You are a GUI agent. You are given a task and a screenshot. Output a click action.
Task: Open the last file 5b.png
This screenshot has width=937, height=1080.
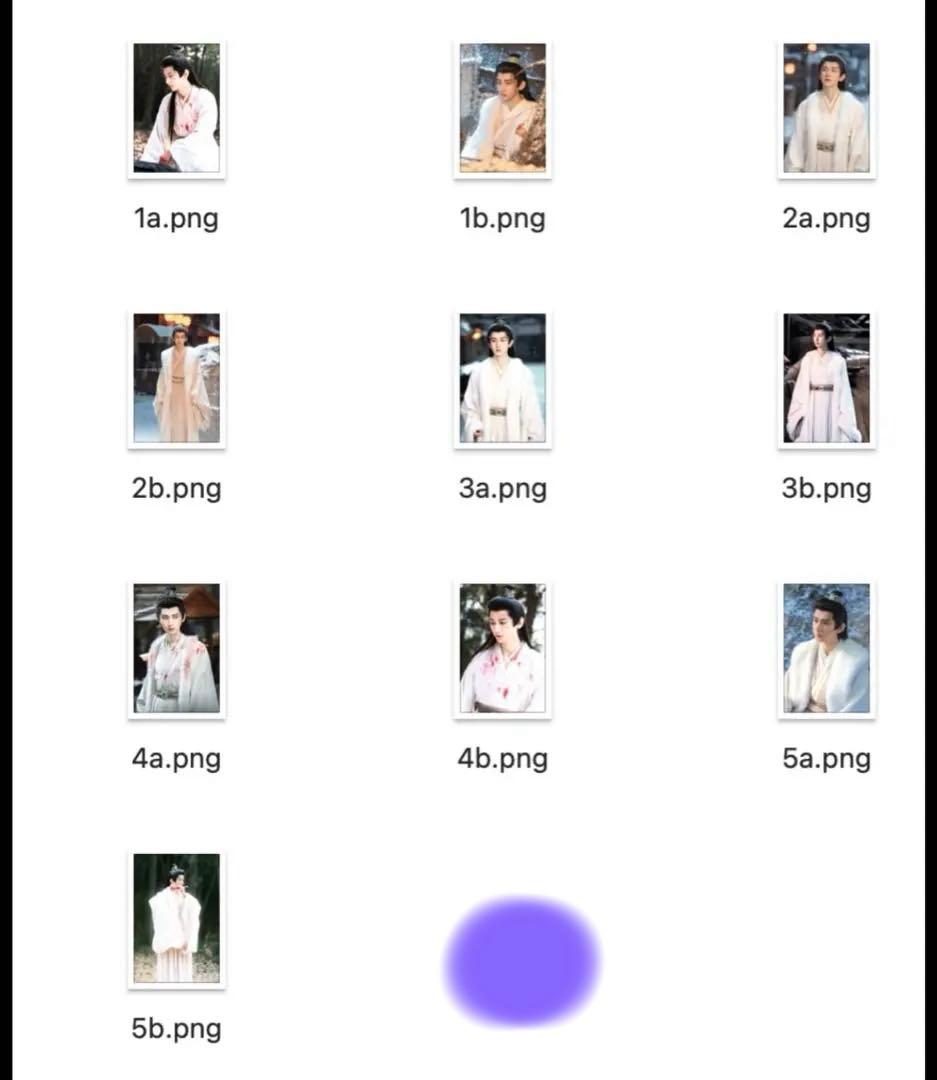[x=176, y=918]
